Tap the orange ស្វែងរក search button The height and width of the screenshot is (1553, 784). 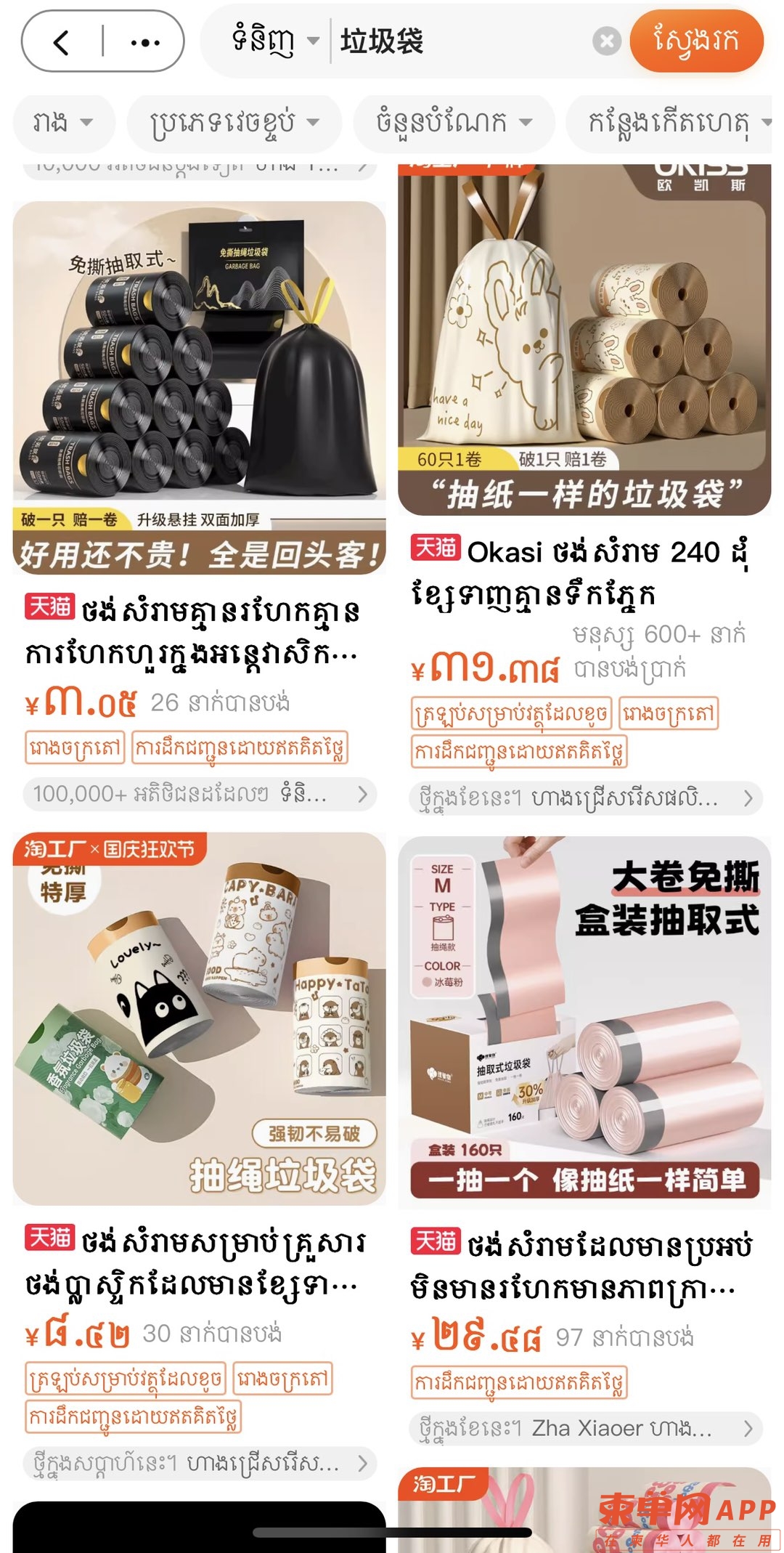696,41
